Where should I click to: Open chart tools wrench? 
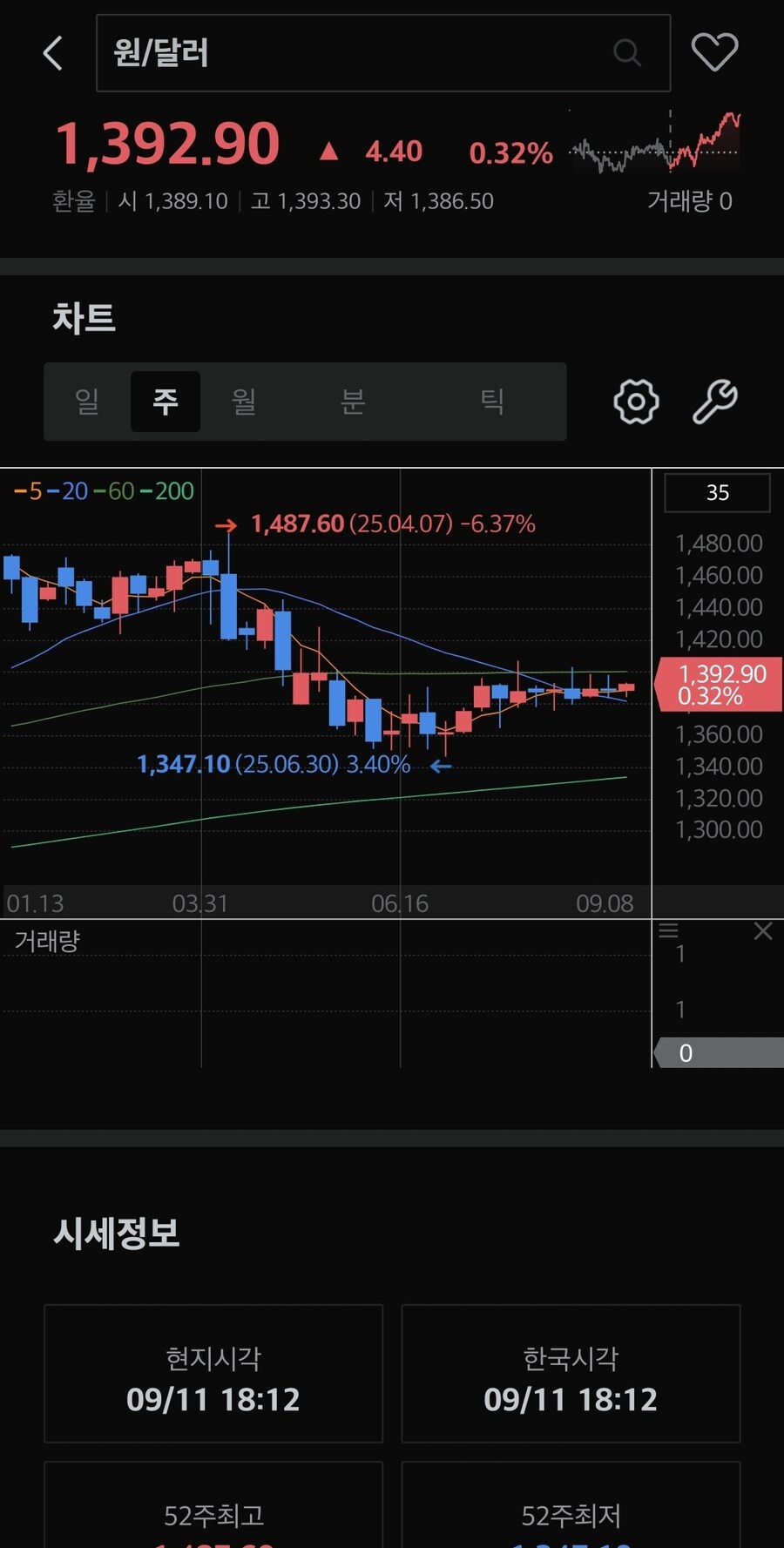click(715, 402)
